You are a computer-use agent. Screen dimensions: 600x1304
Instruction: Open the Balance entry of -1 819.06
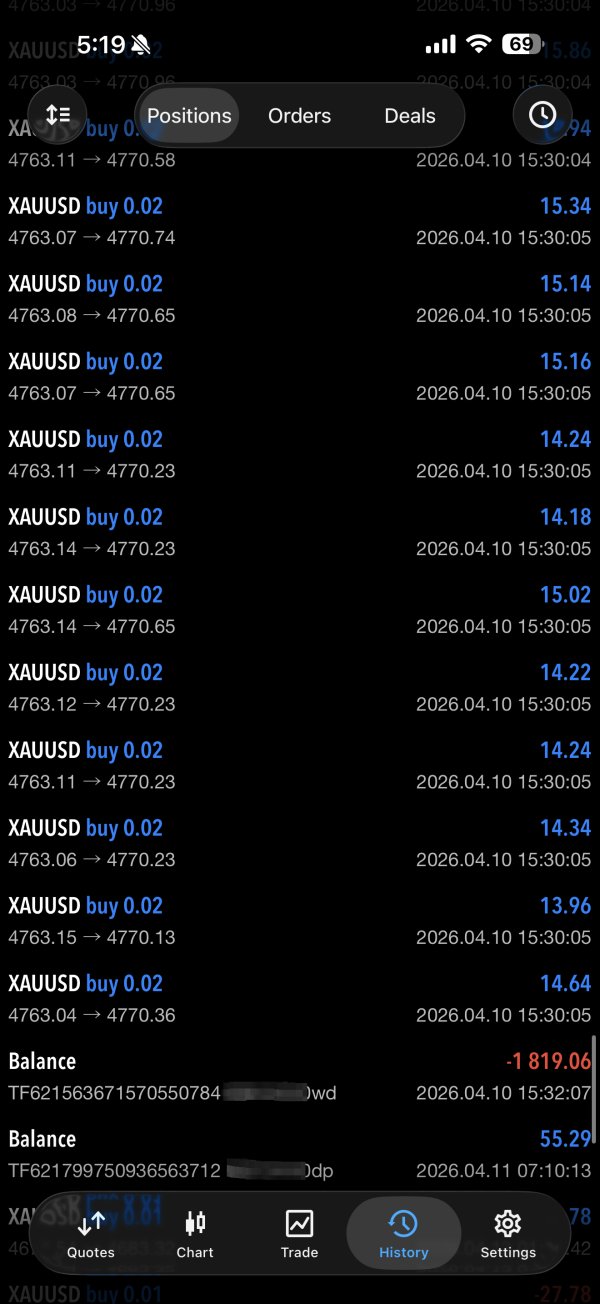(x=300, y=1077)
